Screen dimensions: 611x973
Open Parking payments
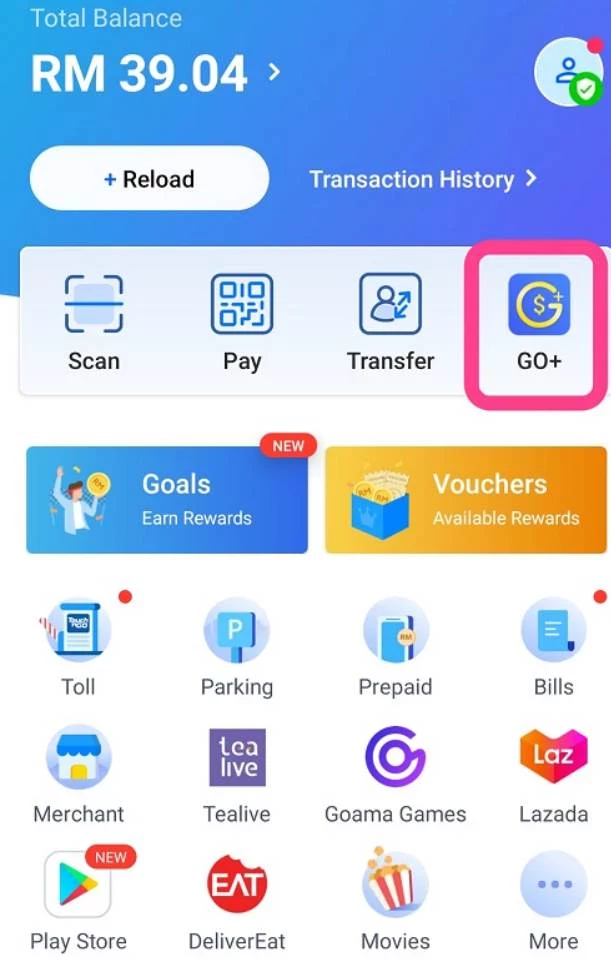coord(237,645)
